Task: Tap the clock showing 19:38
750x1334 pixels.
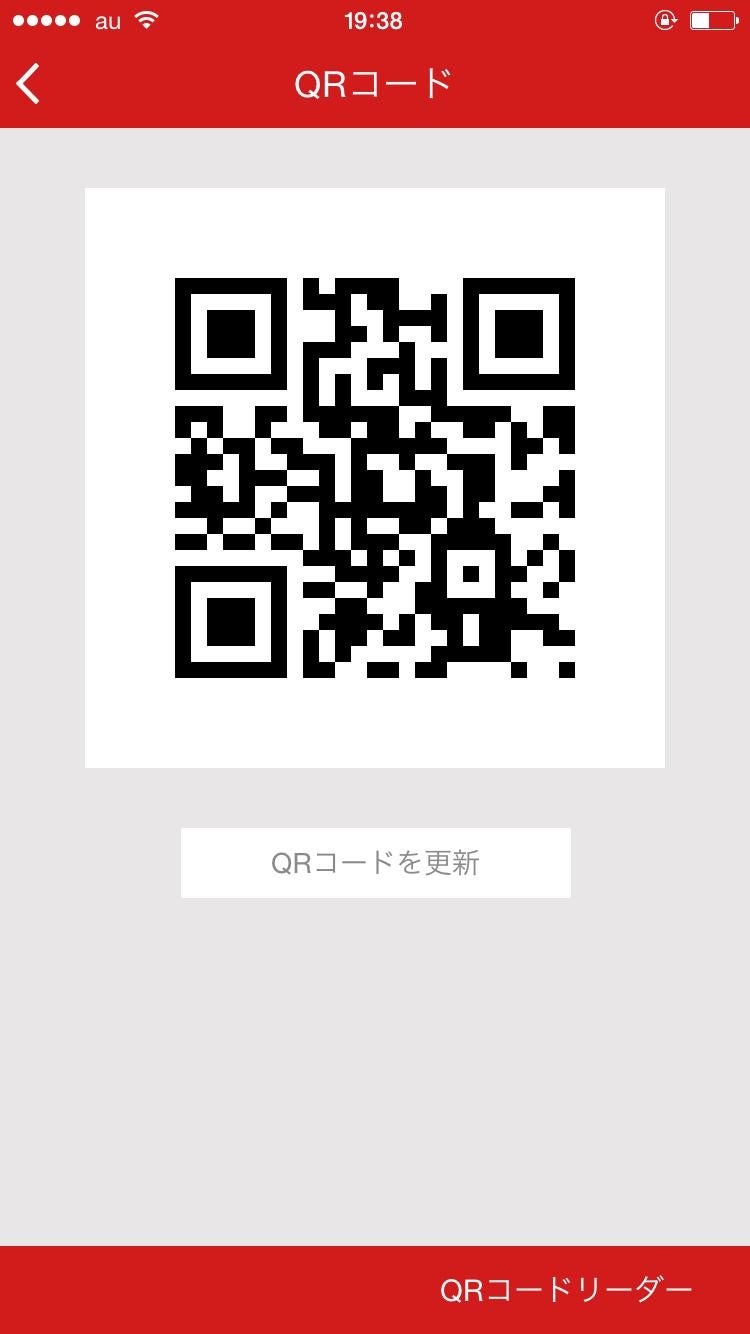Action: (x=375, y=20)
